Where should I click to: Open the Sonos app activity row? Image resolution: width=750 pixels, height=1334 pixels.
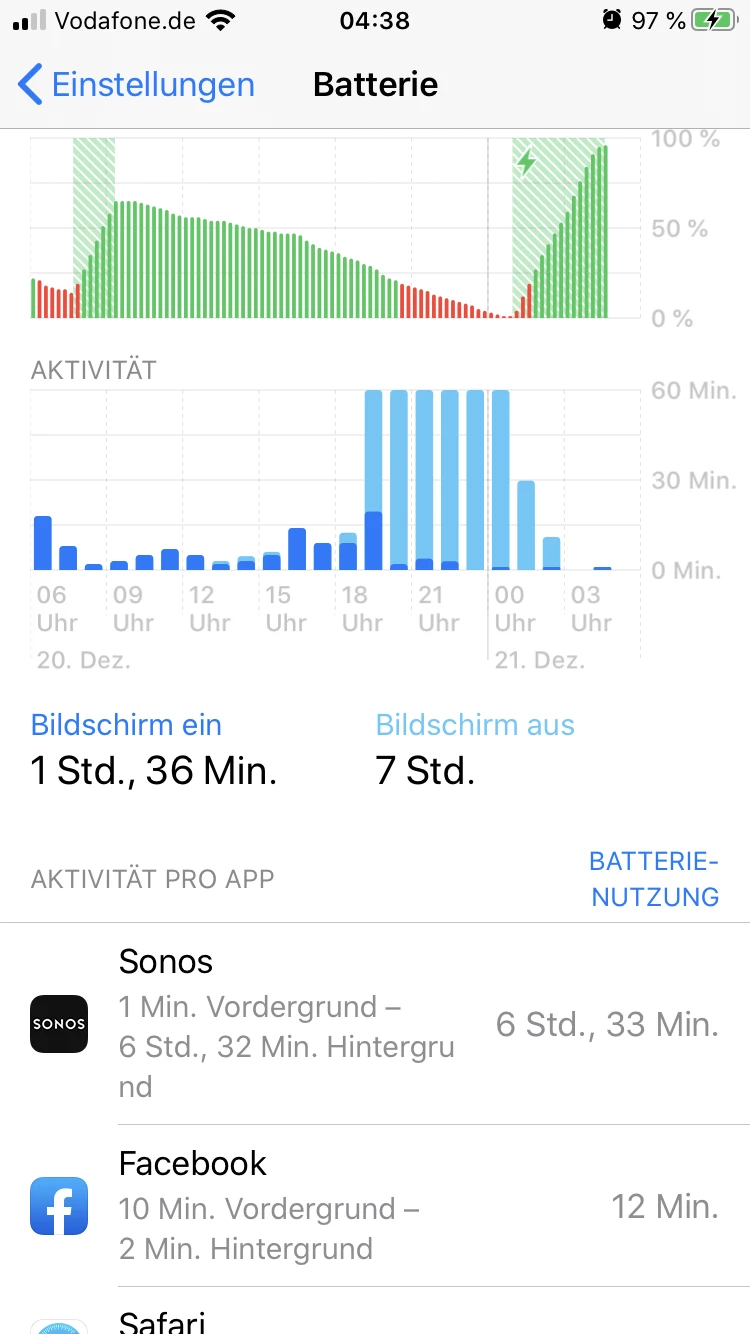(375, 1024)
